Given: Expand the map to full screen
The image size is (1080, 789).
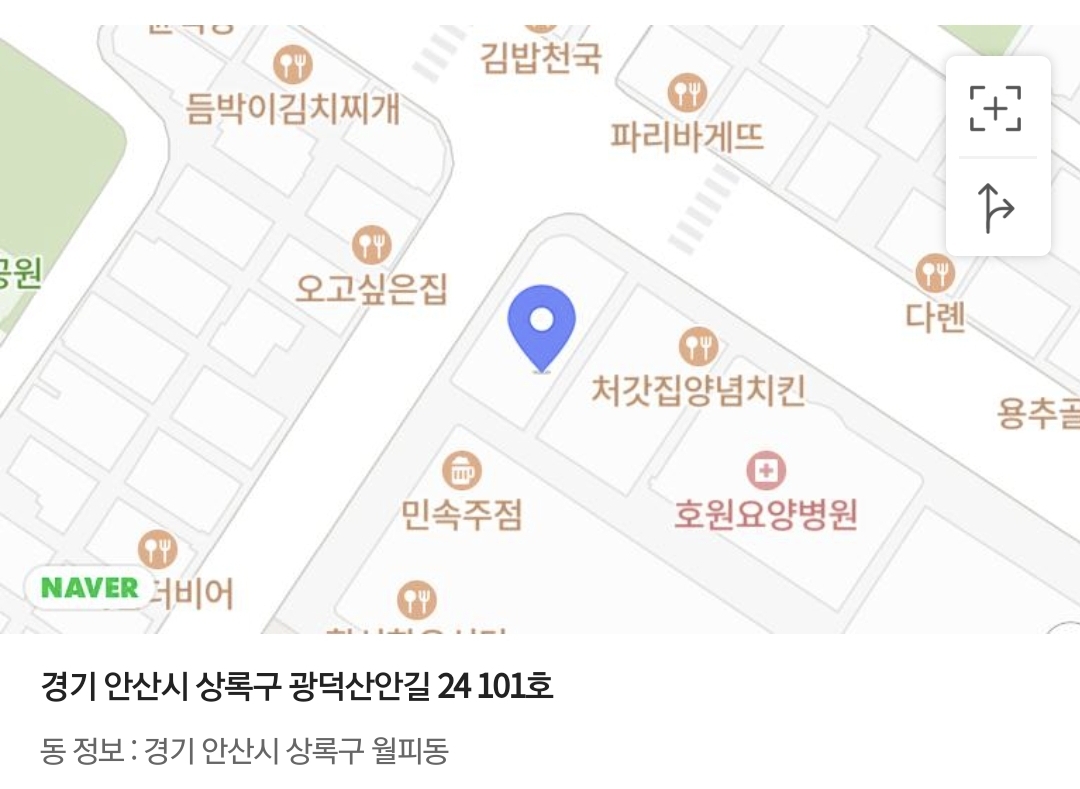Looking at the screenshot, I should [995, 108].
